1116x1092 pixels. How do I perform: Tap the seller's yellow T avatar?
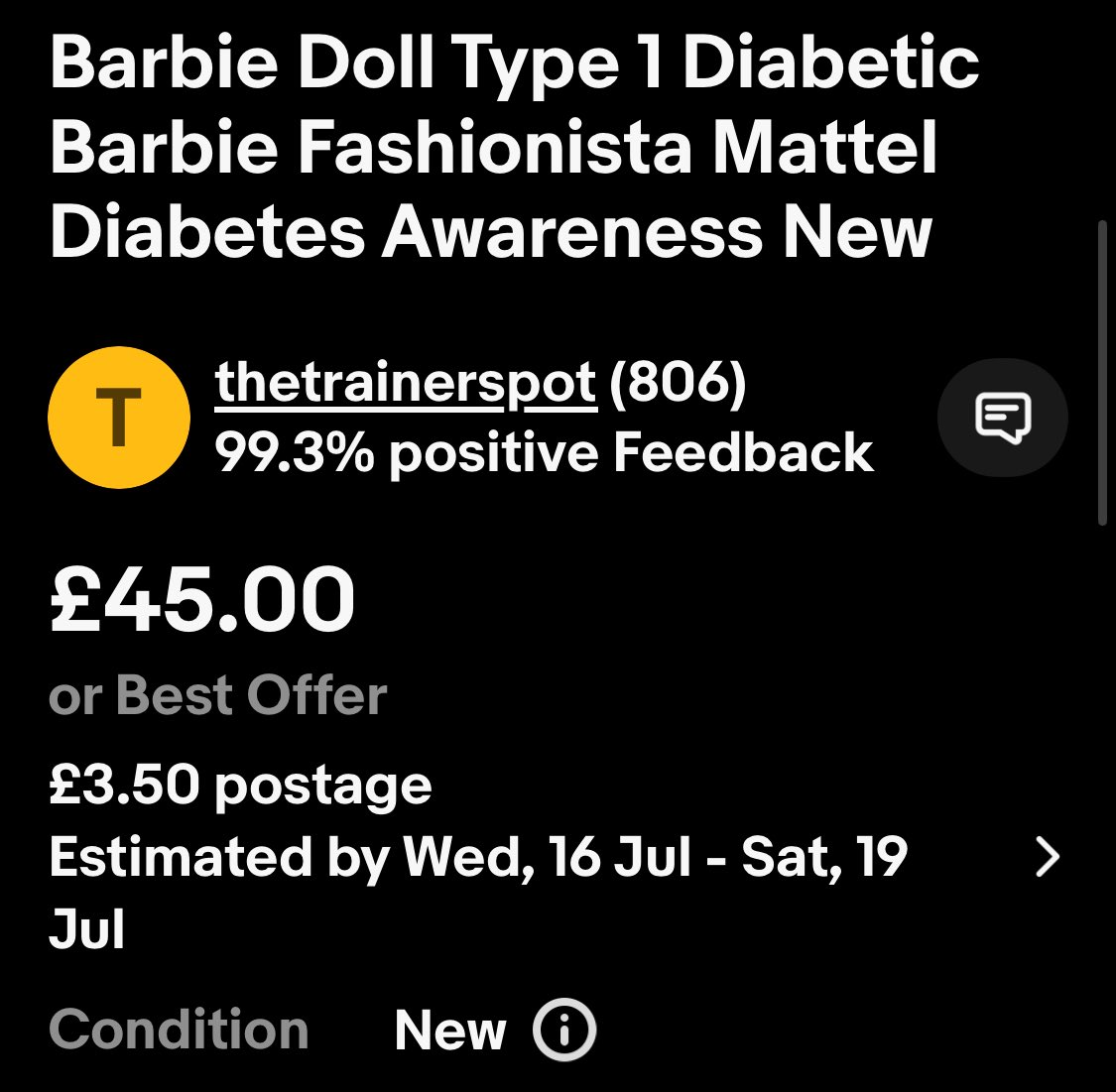point(119,418)
